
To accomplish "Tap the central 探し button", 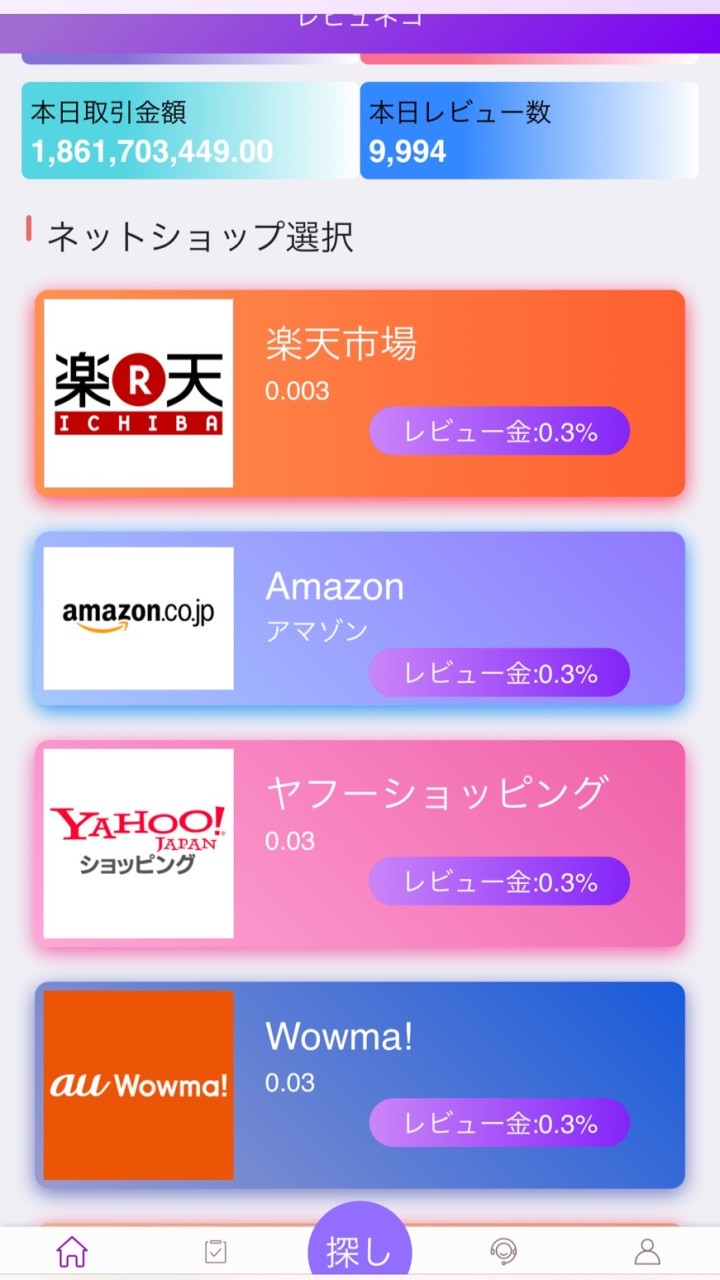I will click(x=360, y=1243).
